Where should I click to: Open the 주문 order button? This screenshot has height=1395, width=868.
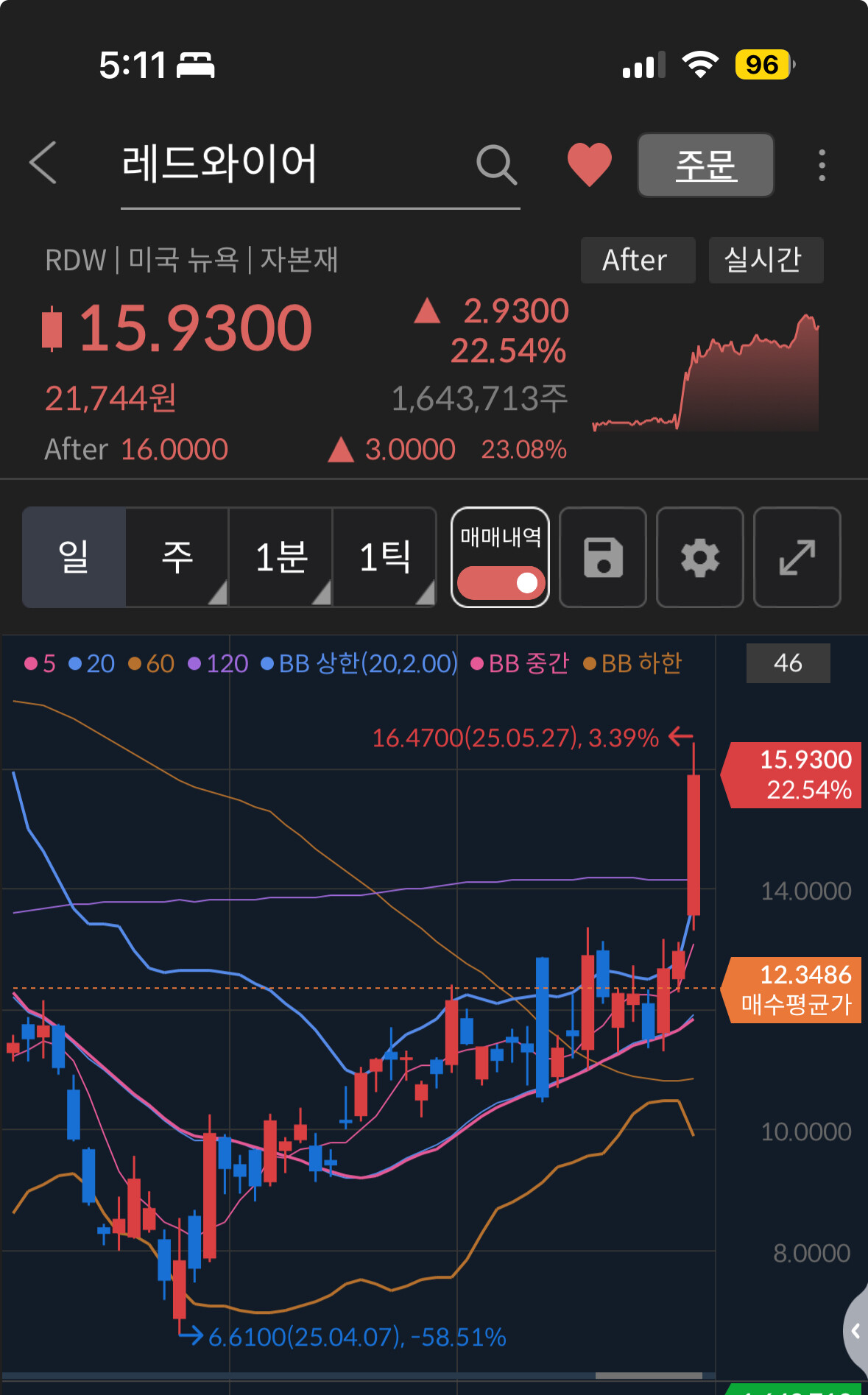click(x=705, y=164)
